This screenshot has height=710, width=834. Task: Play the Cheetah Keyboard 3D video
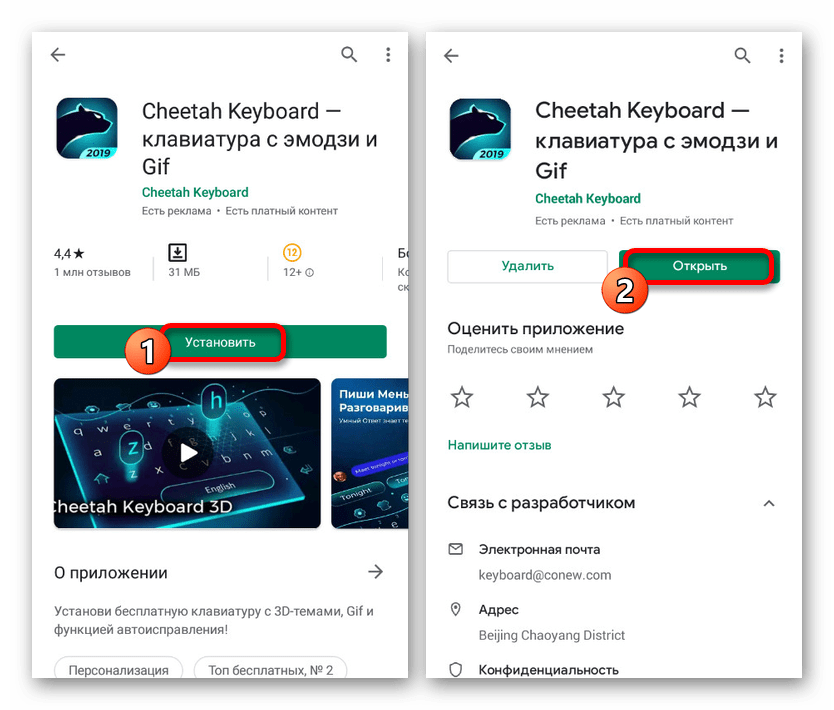click(187, 452)
